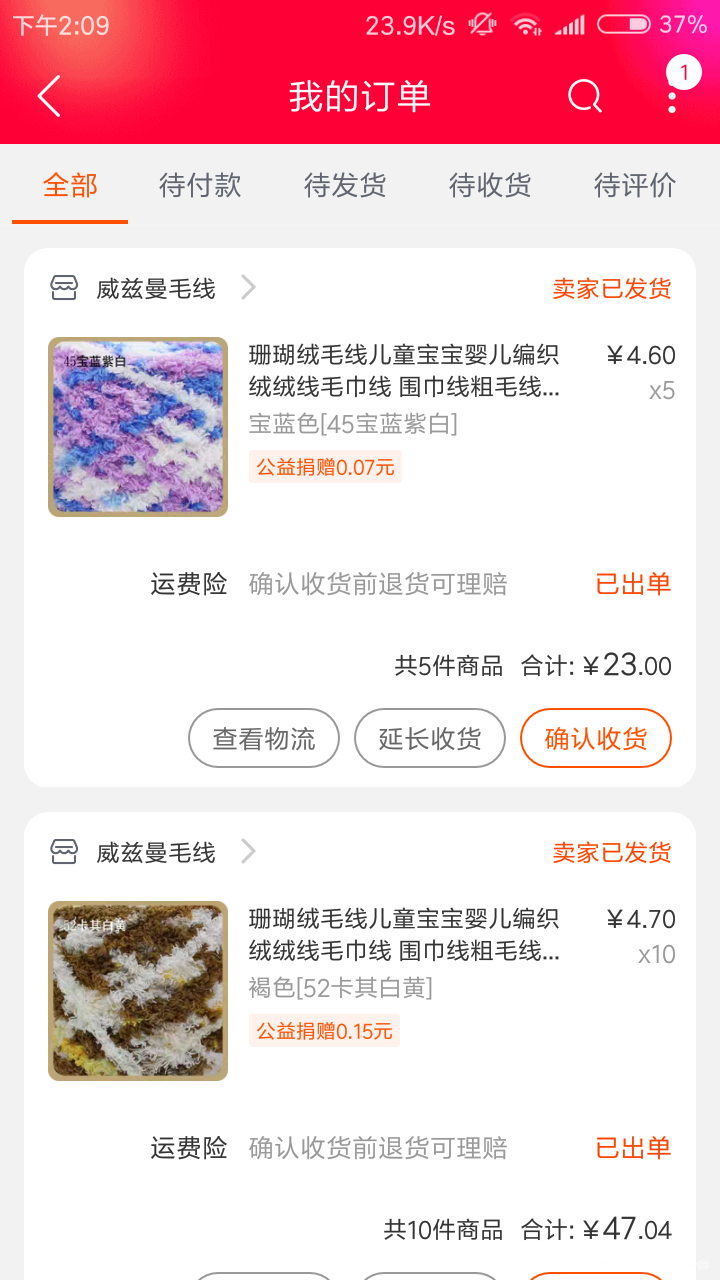
Task: Select the 待发货 tab
Action: coord(344,186)
